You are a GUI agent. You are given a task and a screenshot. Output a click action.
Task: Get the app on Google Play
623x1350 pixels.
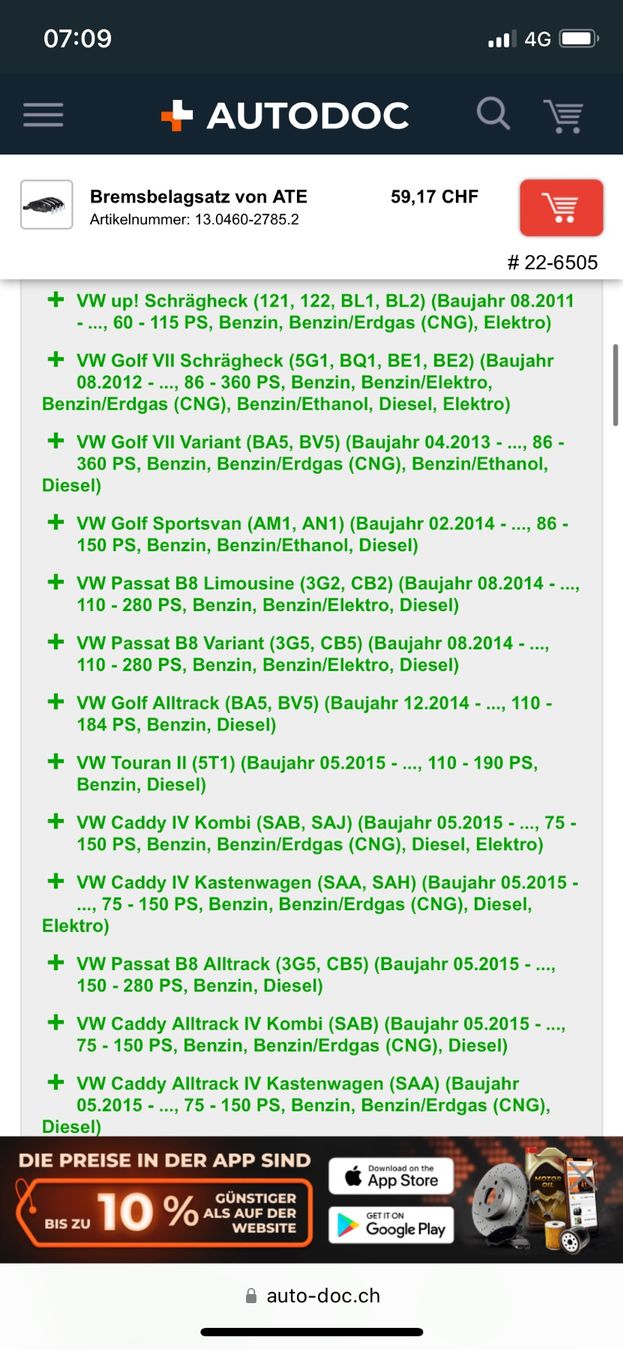click(x=391, y=1225)
